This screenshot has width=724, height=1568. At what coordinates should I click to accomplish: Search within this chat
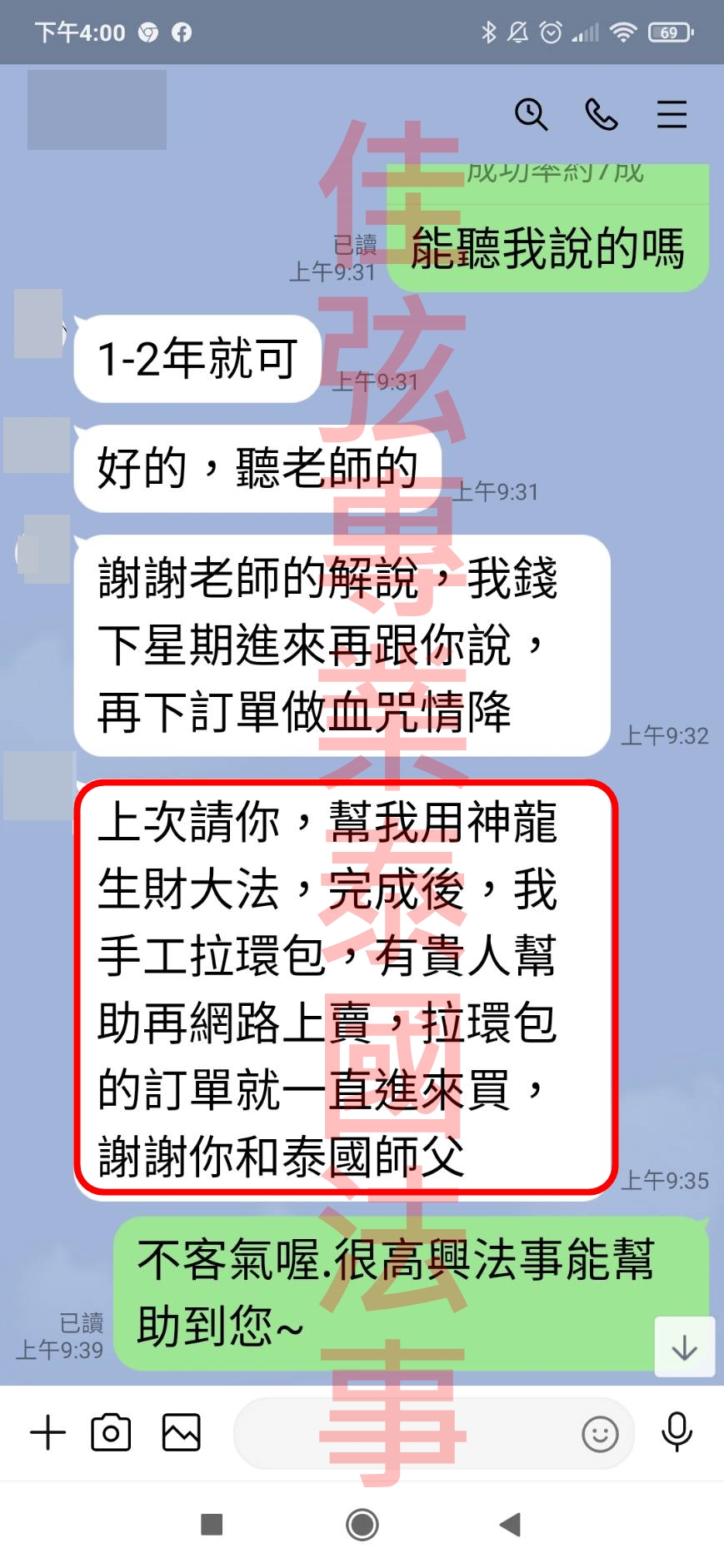[531, 114]
